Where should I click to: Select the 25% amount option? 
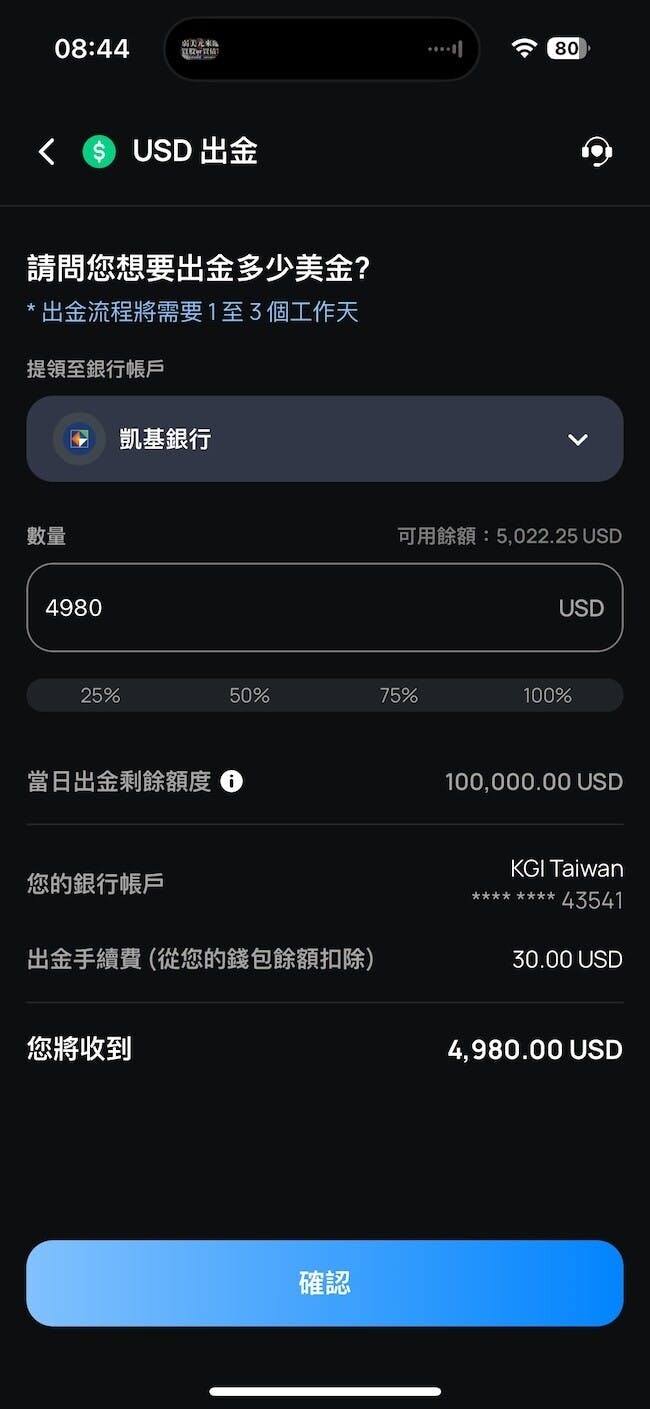coord(100,695)
